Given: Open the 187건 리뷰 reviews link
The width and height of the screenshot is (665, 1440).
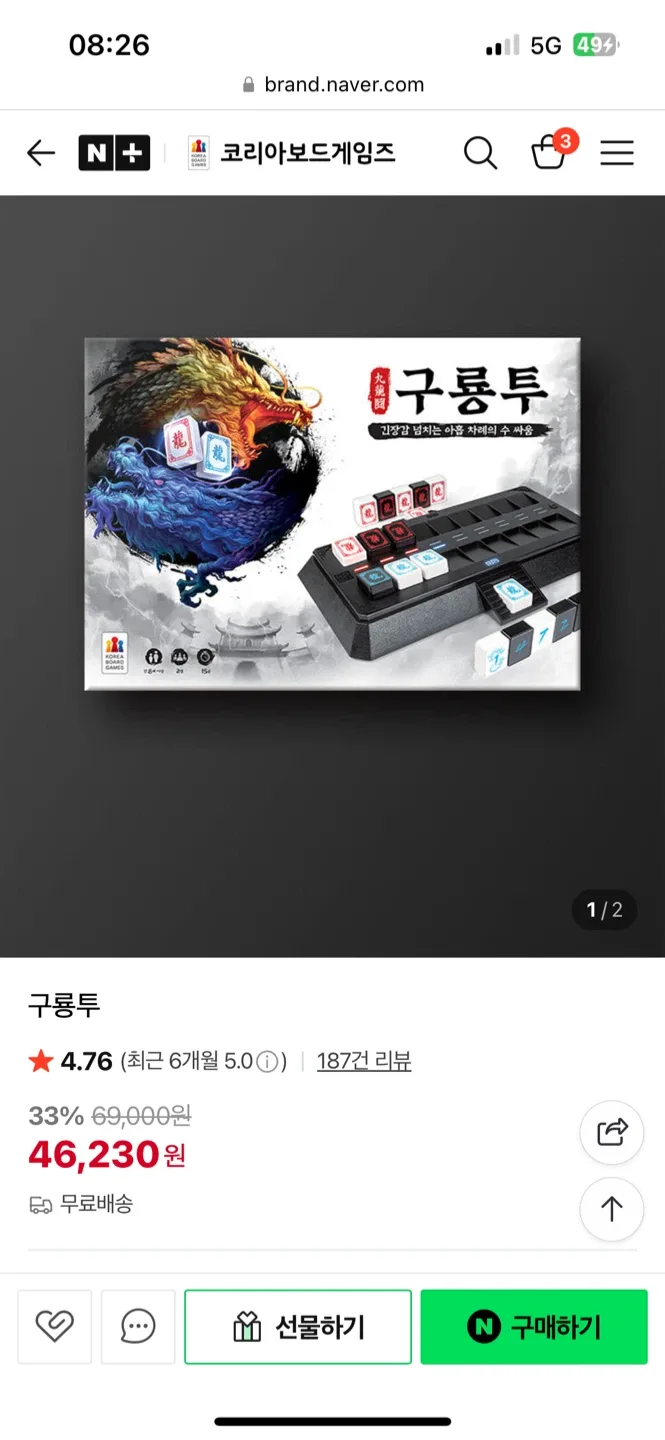Looking at the screenshot, I should [x=364, y=1061].
